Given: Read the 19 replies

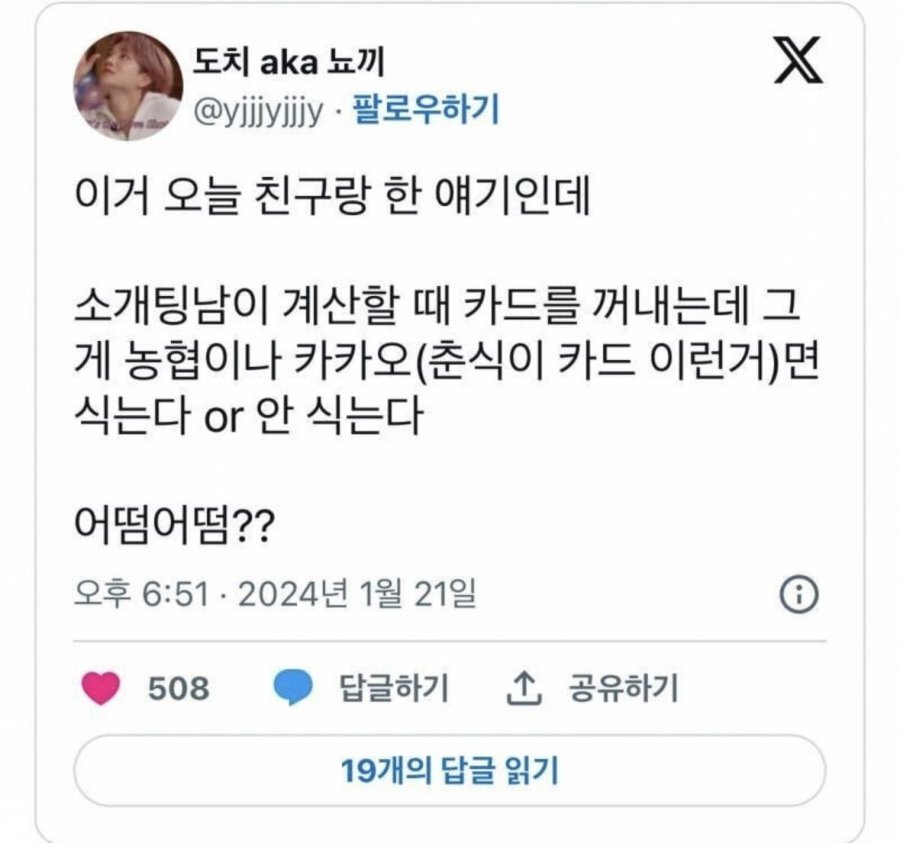Looking at the screenshot, I should 449,771.
